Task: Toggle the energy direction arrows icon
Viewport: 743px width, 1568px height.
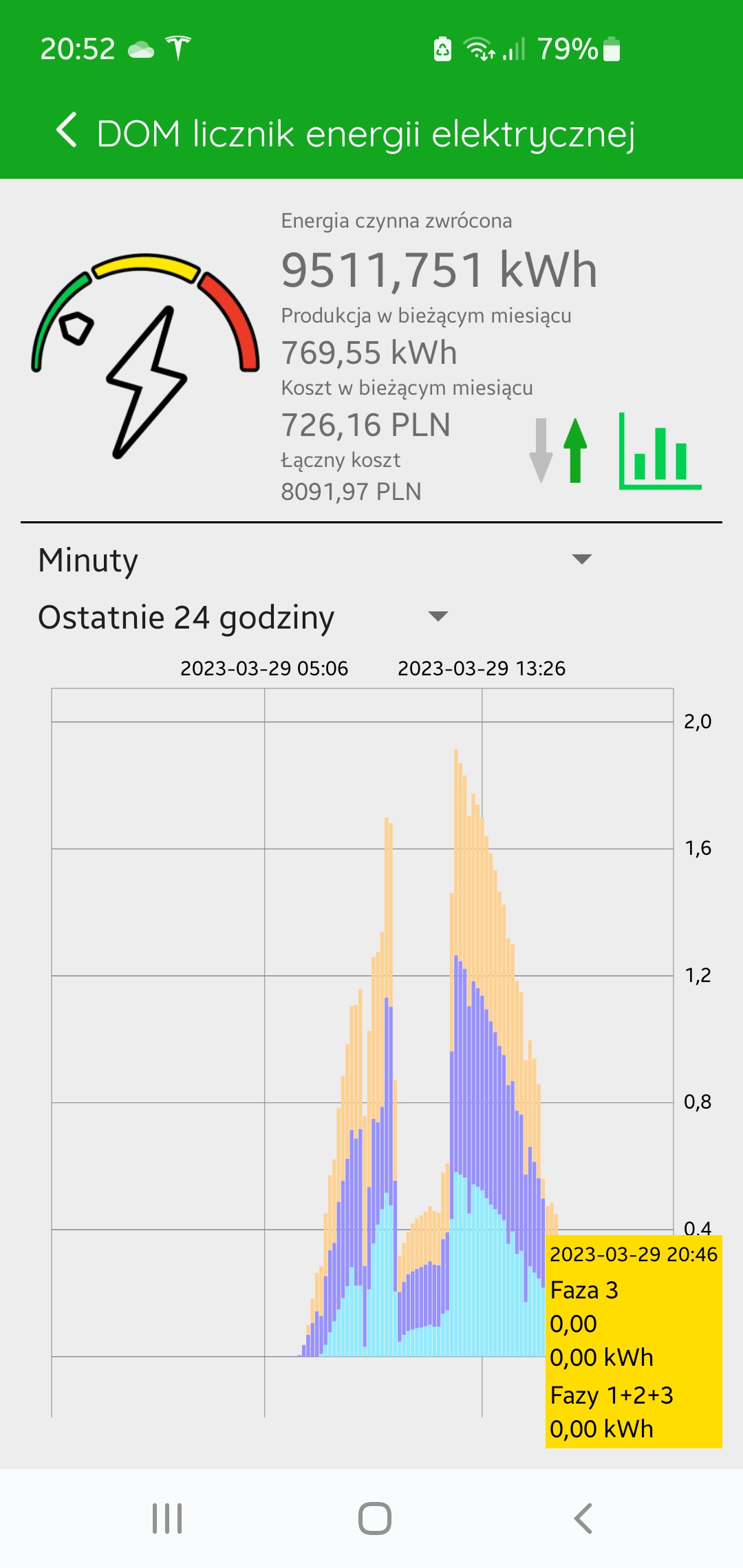Action: (559, 450)
